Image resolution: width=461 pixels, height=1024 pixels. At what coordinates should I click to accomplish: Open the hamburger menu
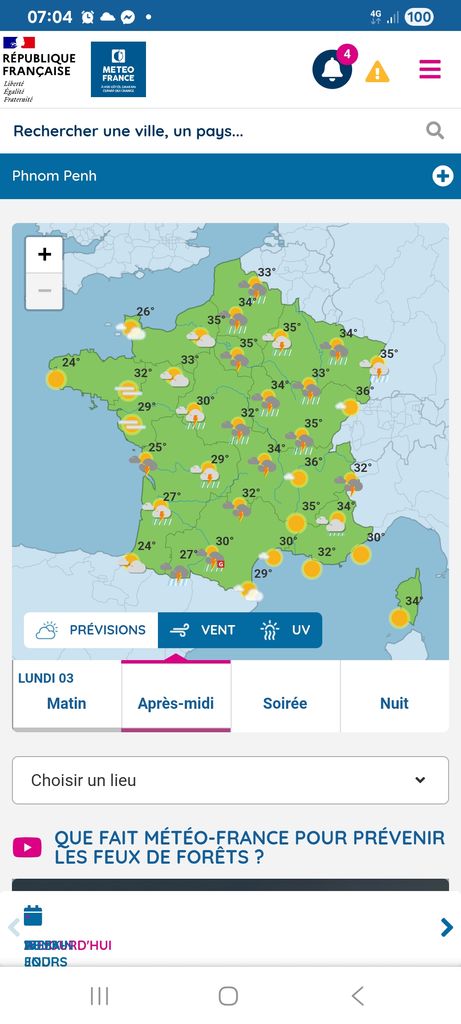click(x=430, y=69)
